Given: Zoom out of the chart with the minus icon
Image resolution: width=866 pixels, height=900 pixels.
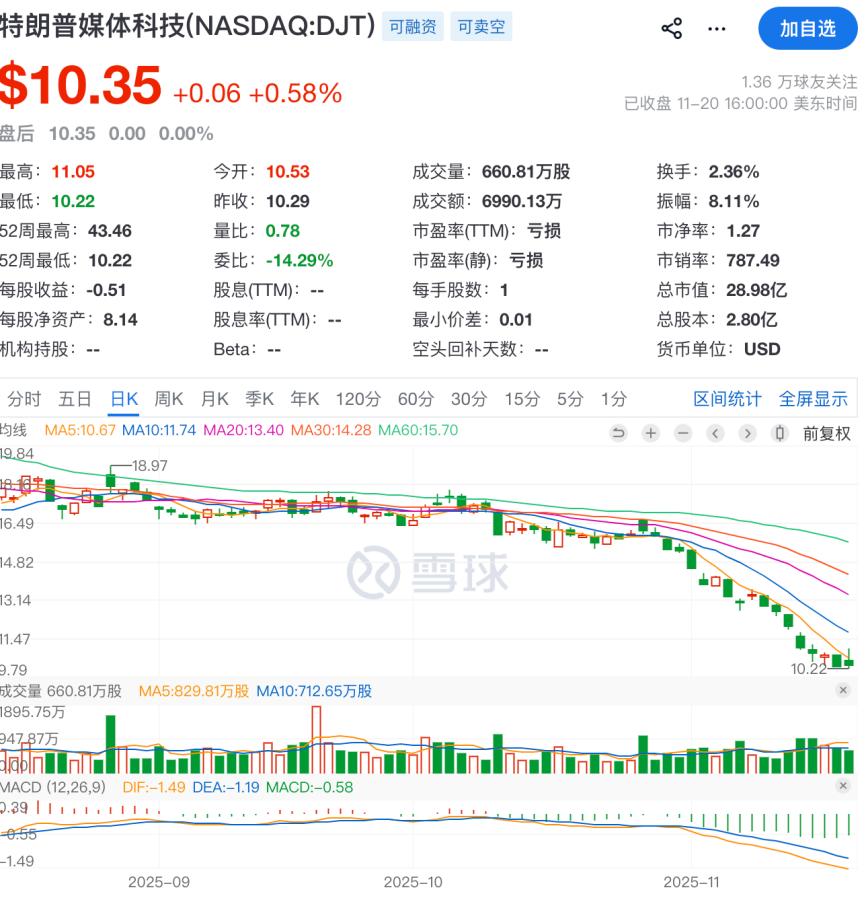Looking at the screenshot, I should [x=682, y=434].
